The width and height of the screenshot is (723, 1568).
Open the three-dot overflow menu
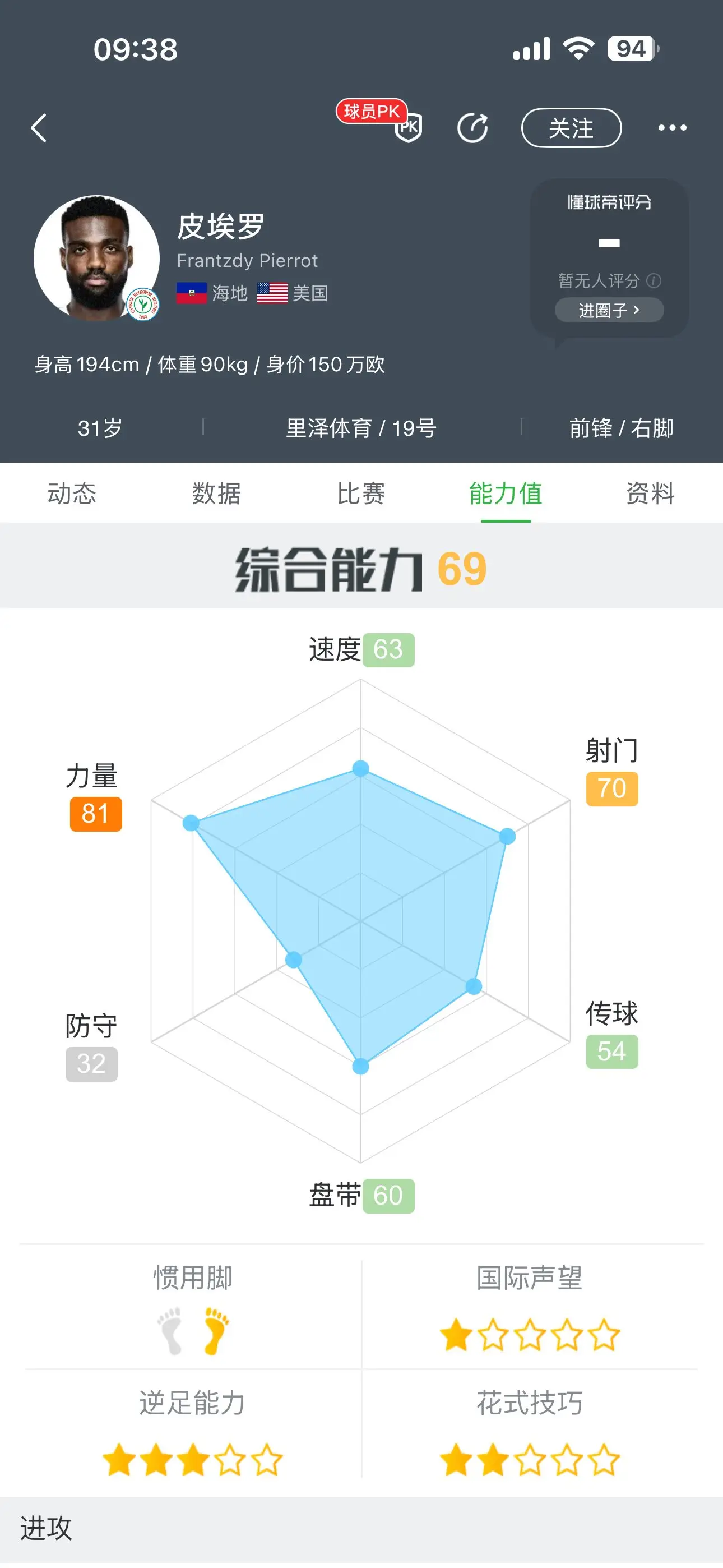[672, 128]
